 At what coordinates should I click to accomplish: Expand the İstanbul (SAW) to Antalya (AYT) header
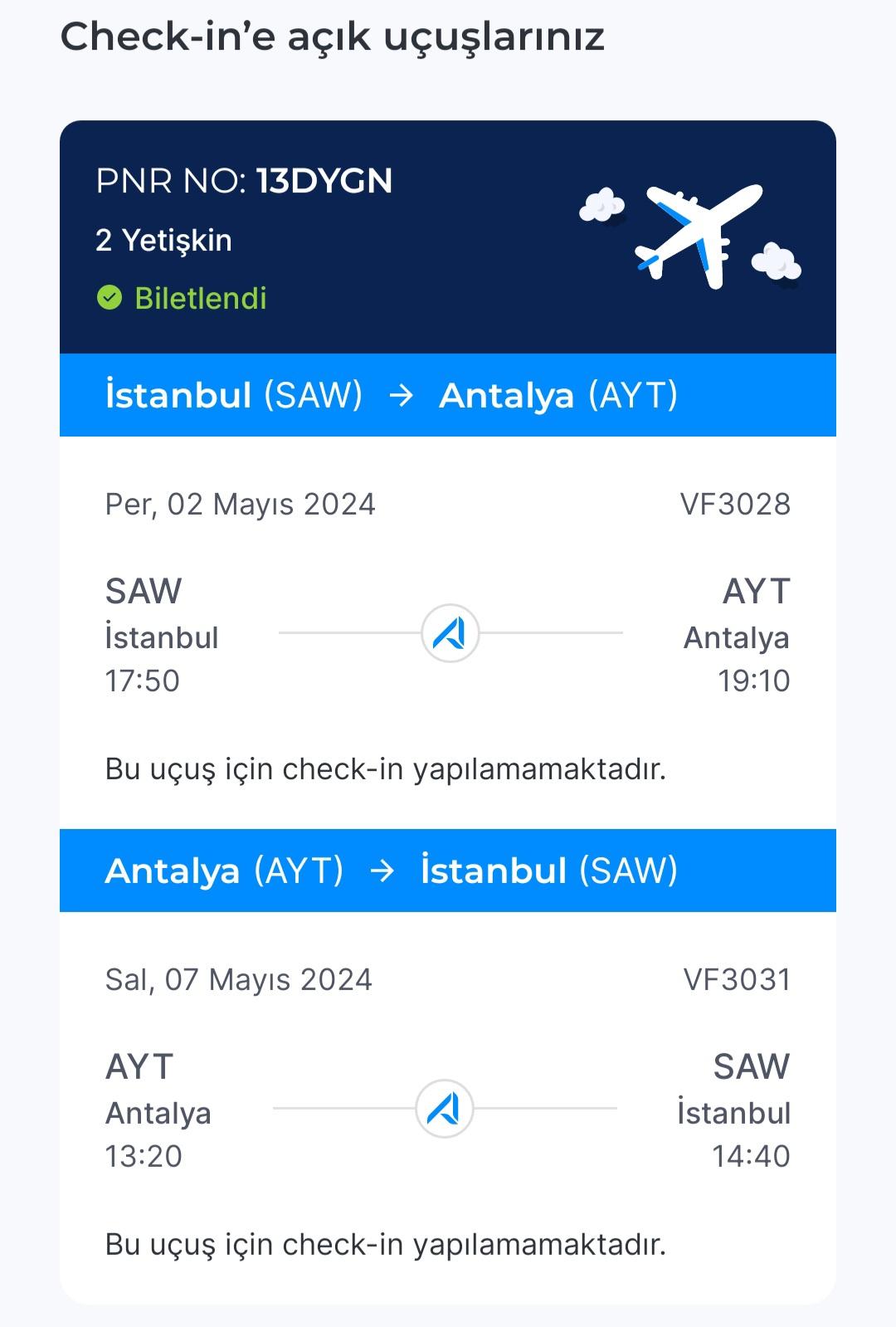448,396
